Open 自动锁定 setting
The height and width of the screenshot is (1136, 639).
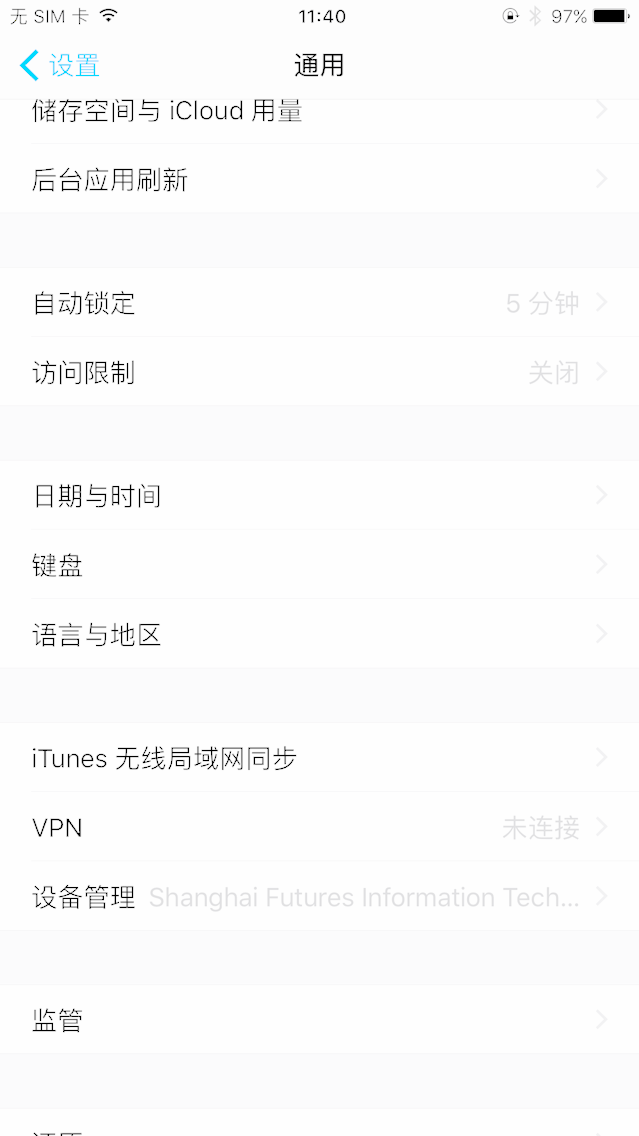(319, 303)
